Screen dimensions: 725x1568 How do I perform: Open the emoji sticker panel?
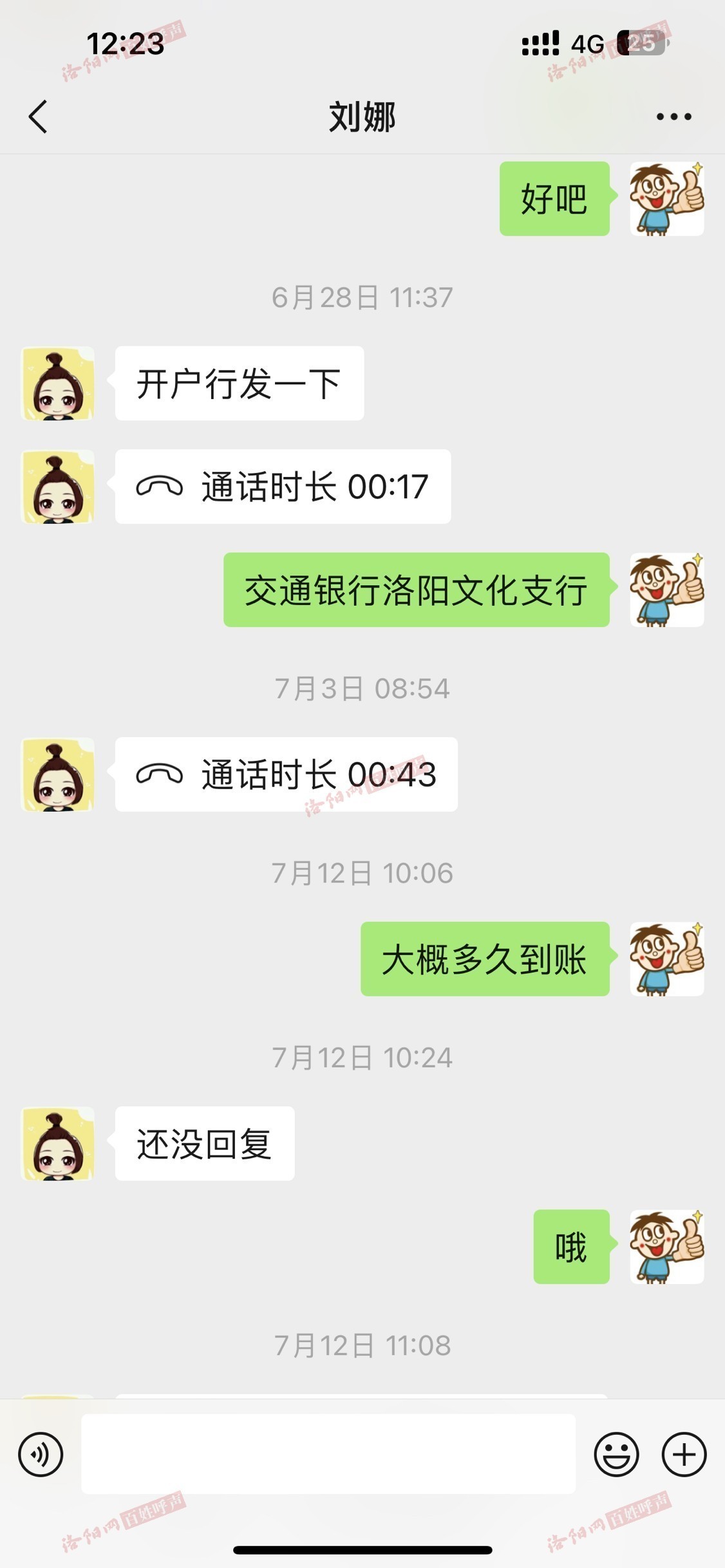(616, 1454)
